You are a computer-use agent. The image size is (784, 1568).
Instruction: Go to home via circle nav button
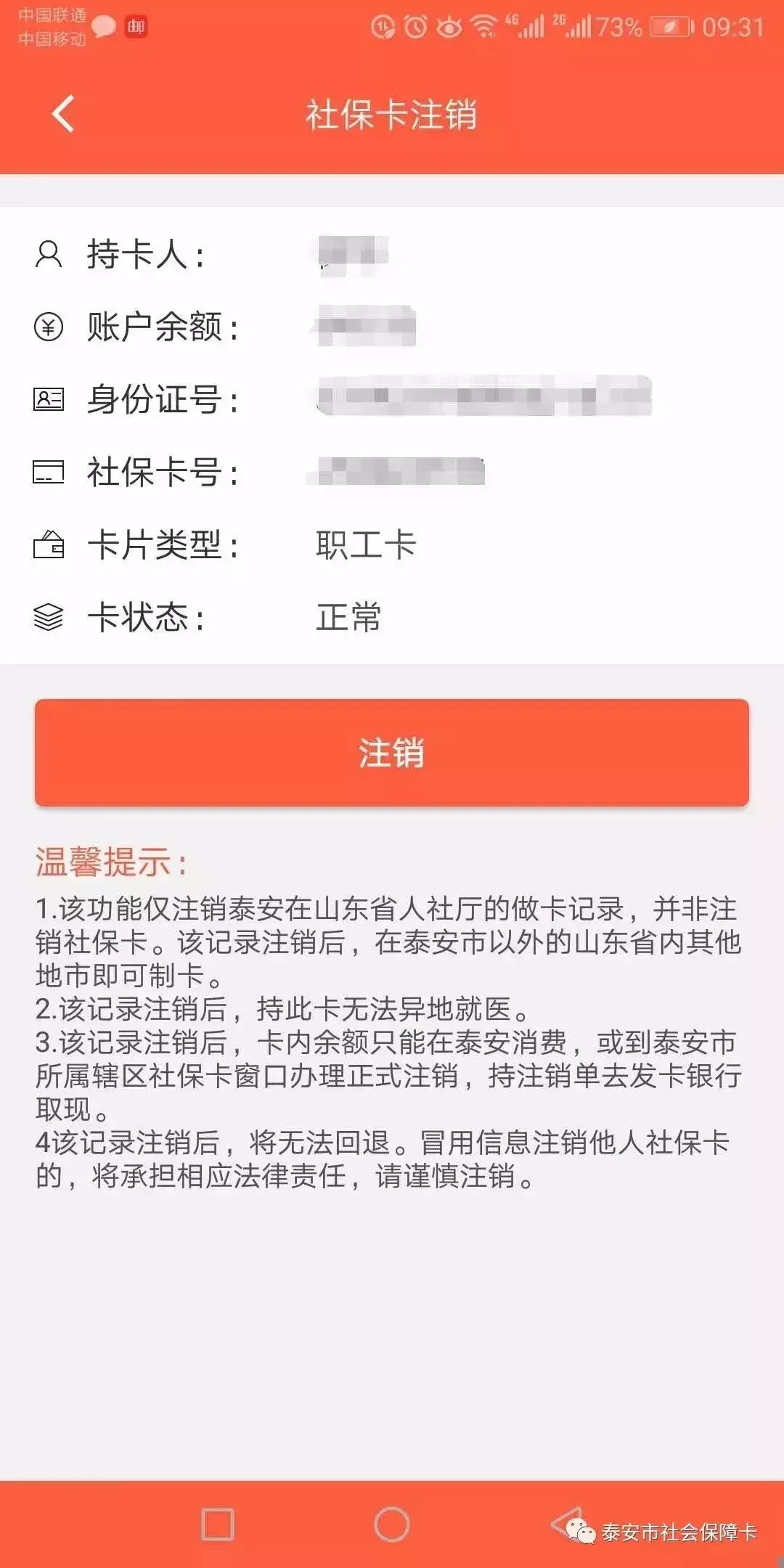pyautogui.click(x=392, y=1524)
